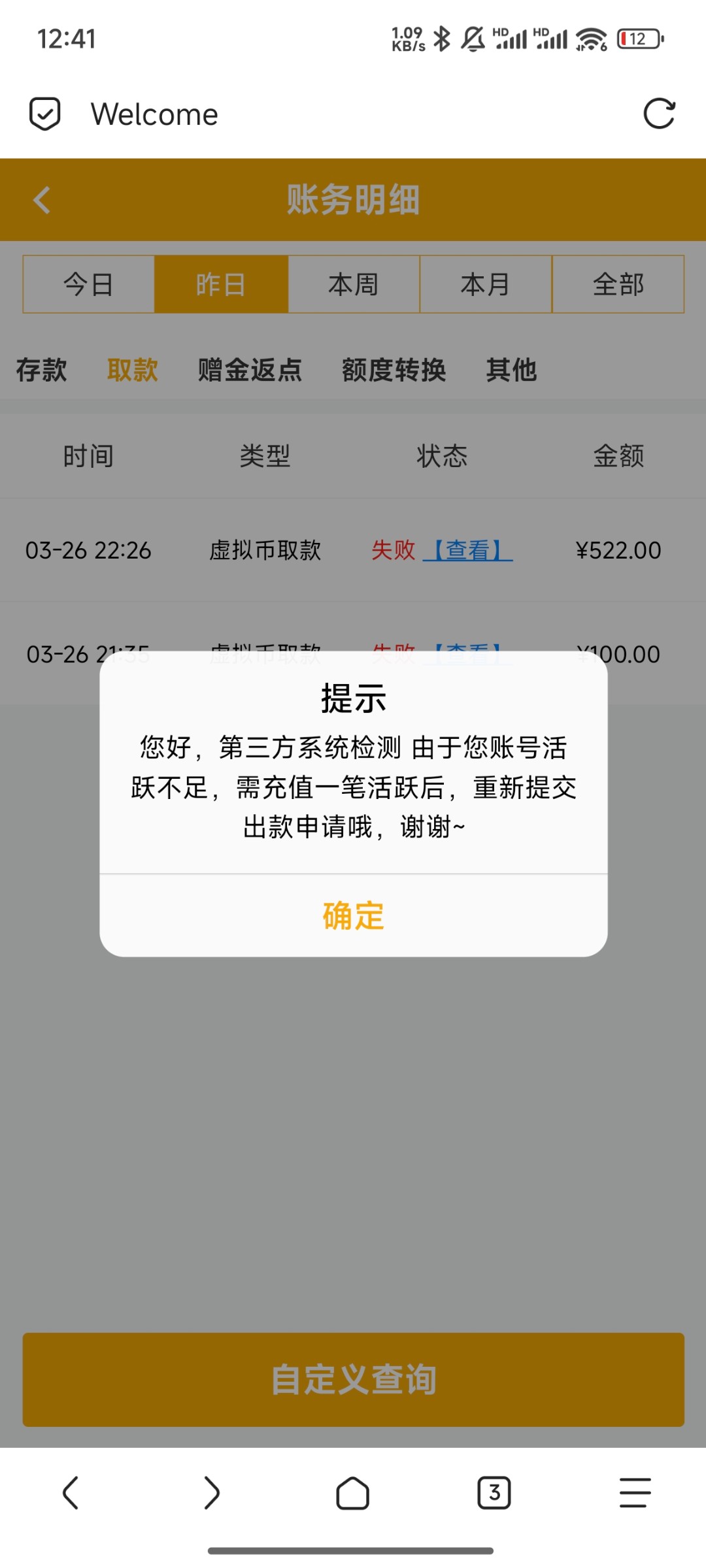
Task: Select the 取款 category
Action: pyautogui.click(x=133, y=370)
